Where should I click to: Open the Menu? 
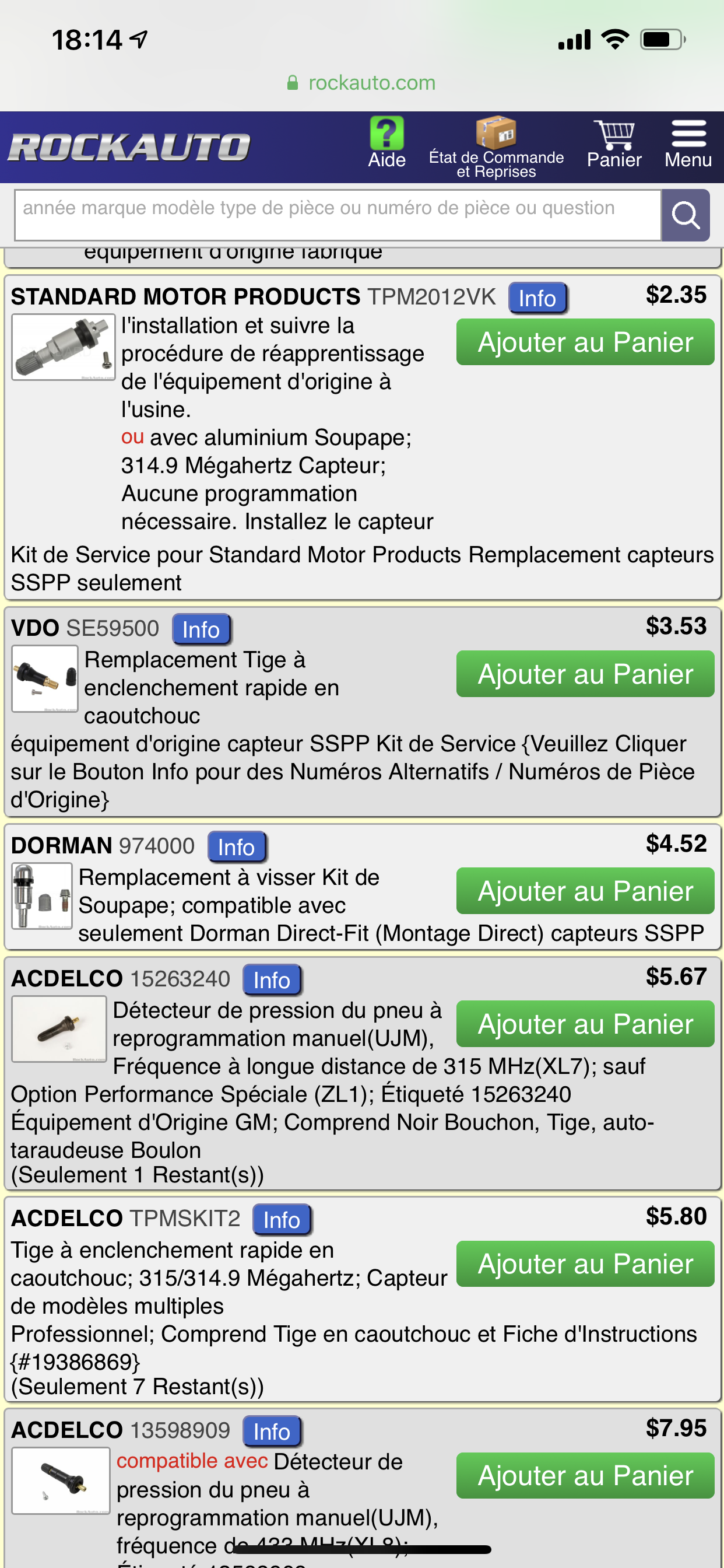pos(687,143)
